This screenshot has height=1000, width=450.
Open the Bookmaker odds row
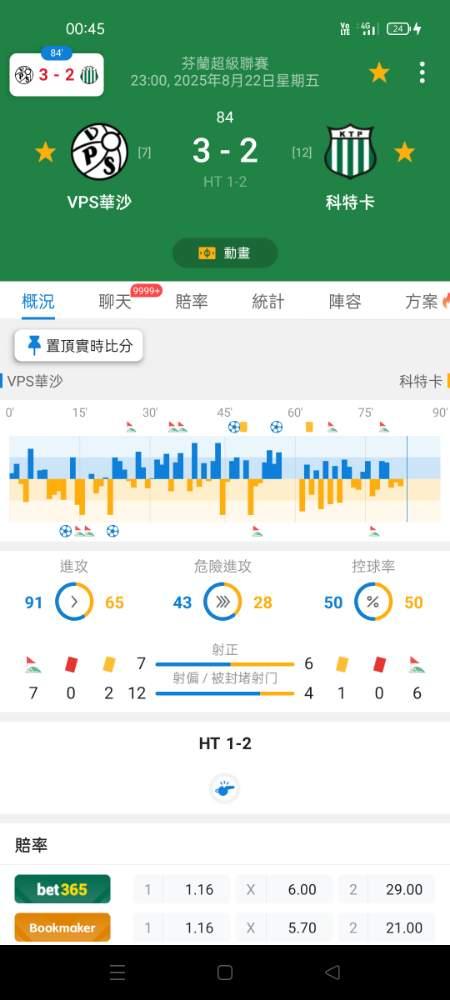[x=225, y=927]
